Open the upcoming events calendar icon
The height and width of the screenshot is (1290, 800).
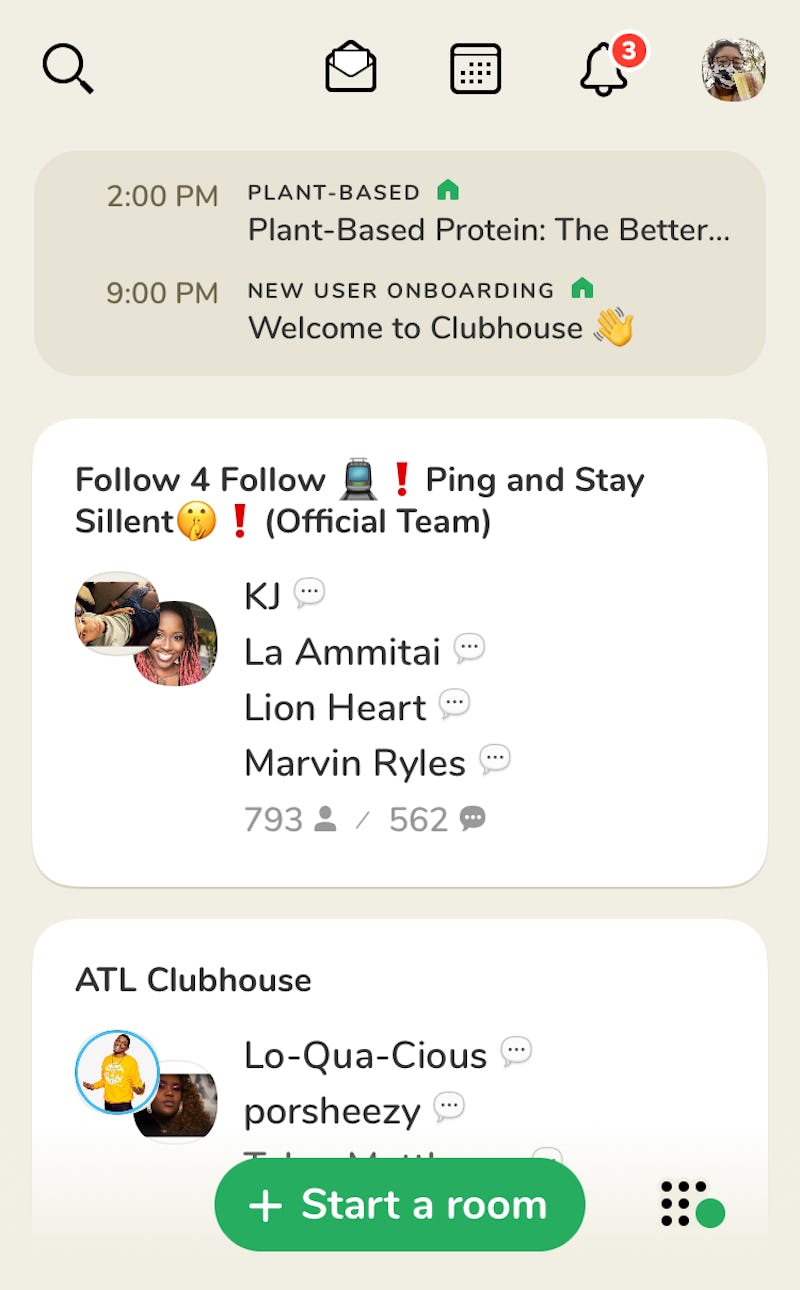pyautogui.click(x=474, y=67)
